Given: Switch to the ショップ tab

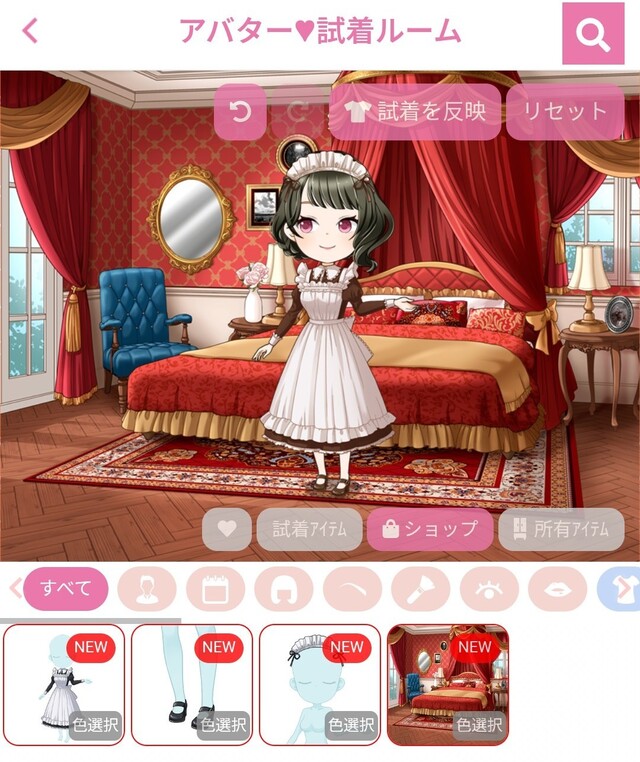Looking at the screenshot, I should (x=430, y=529).
